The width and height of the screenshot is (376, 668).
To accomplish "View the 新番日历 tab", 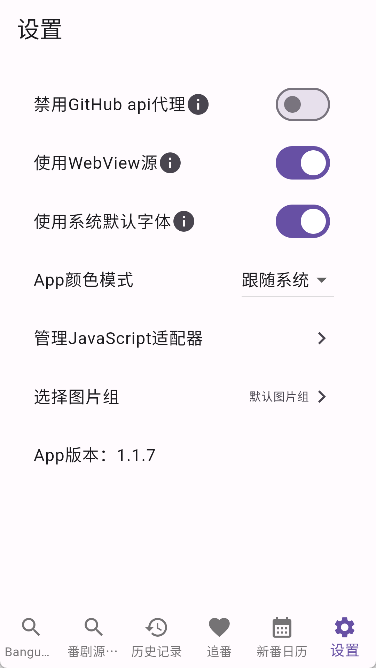I will [x=281, y=638].
